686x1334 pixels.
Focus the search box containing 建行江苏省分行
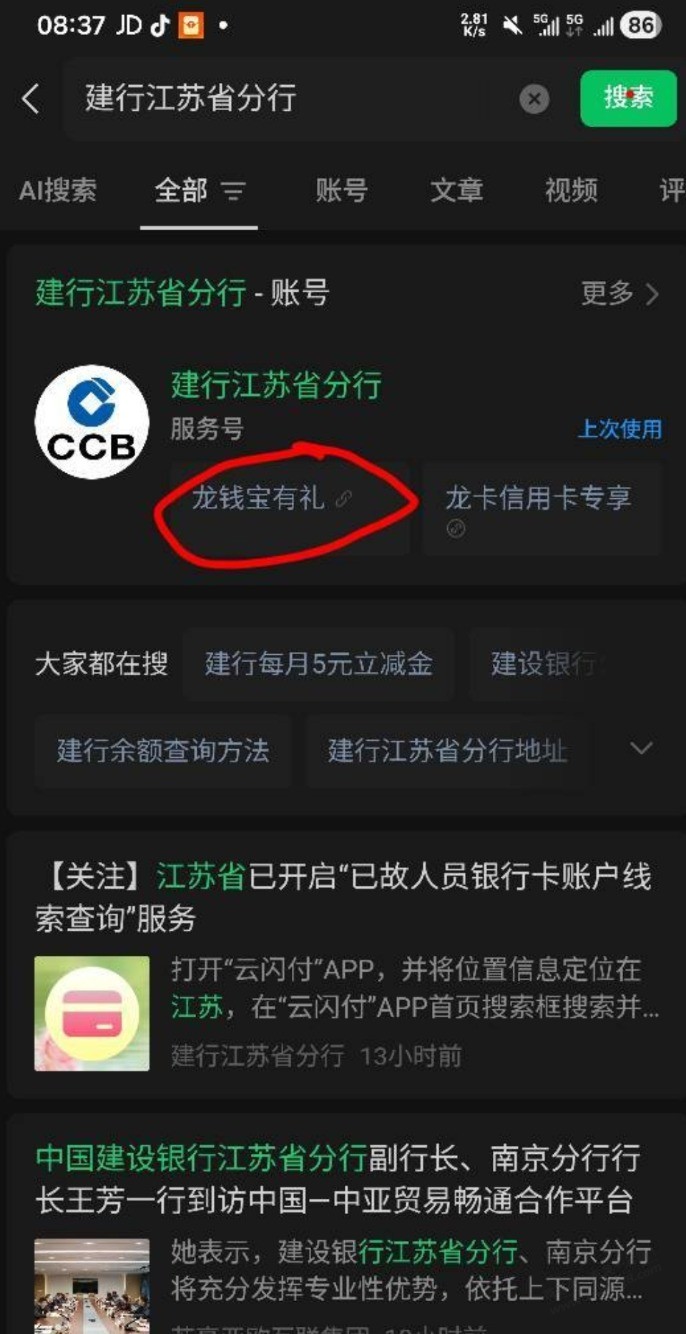click(x=290, y=98)
